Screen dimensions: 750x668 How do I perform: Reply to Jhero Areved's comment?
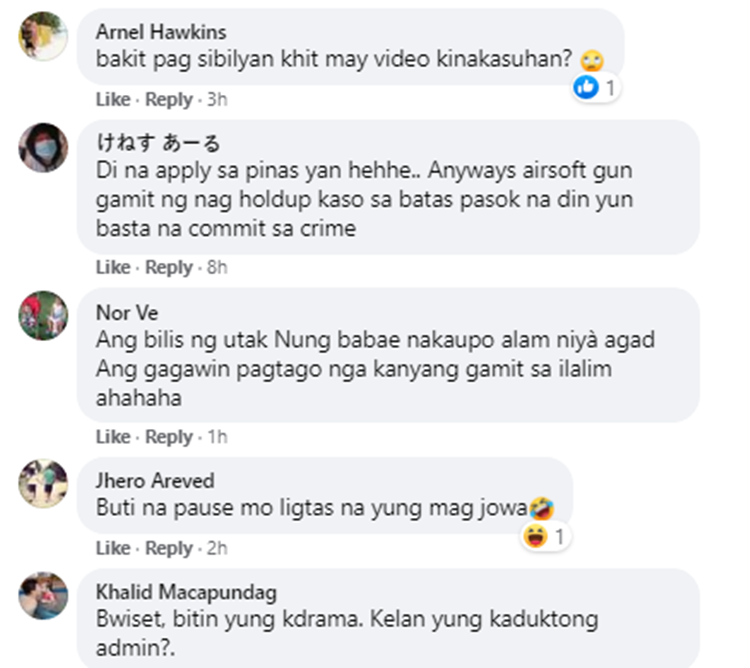point(168,548)
